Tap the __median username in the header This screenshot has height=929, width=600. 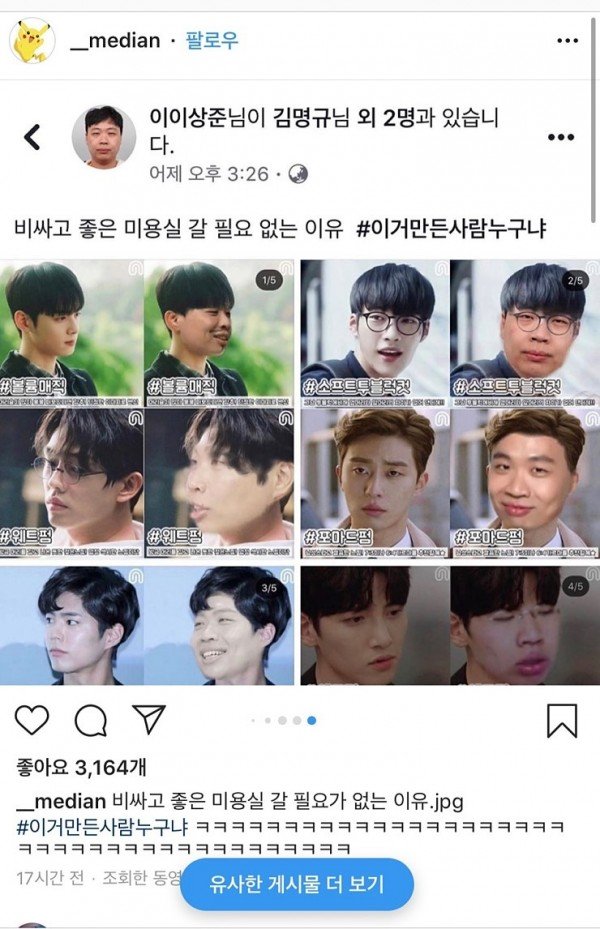click(115, 41)
